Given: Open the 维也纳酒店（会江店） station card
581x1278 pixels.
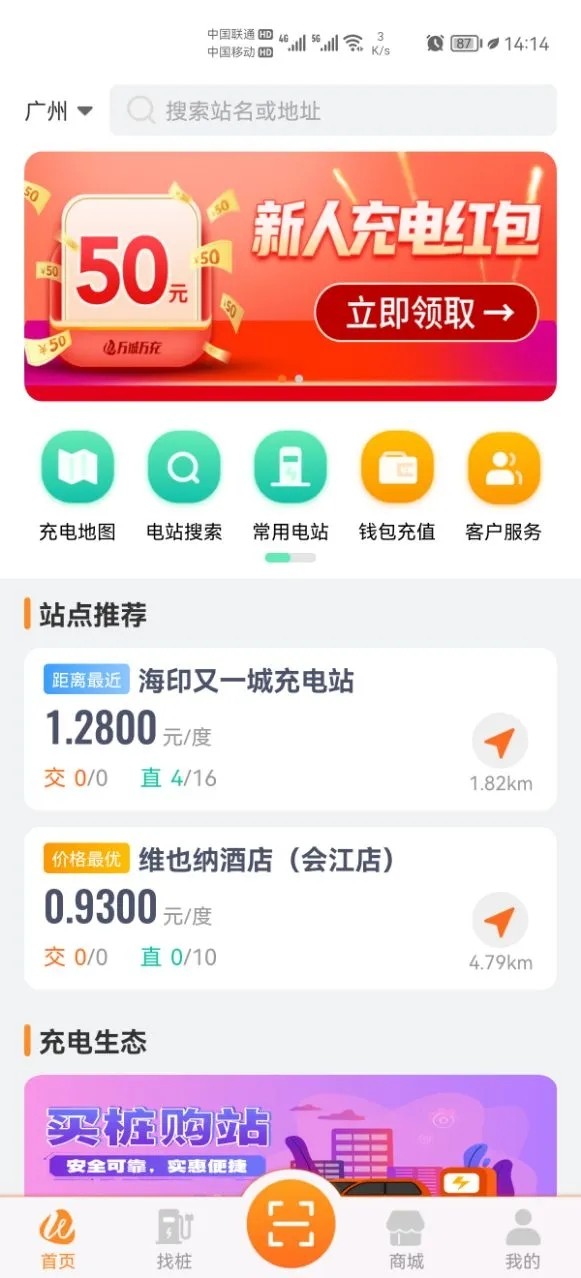Looking at the screenshot, I should [x=290, y=908].
